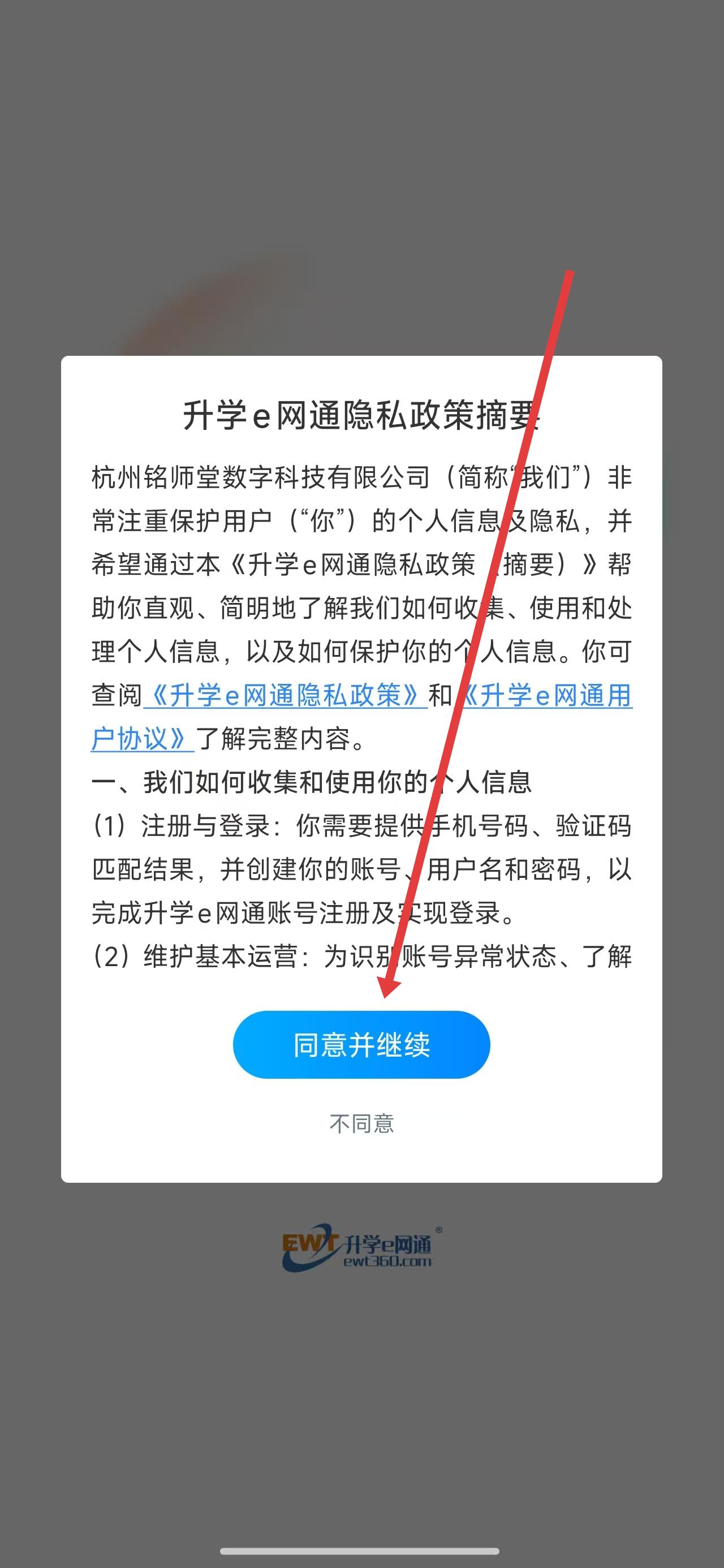Tap the 同意并继续 button
Image resolution: width=724 pixels, height=1568 pixels.
(361, 1045)
